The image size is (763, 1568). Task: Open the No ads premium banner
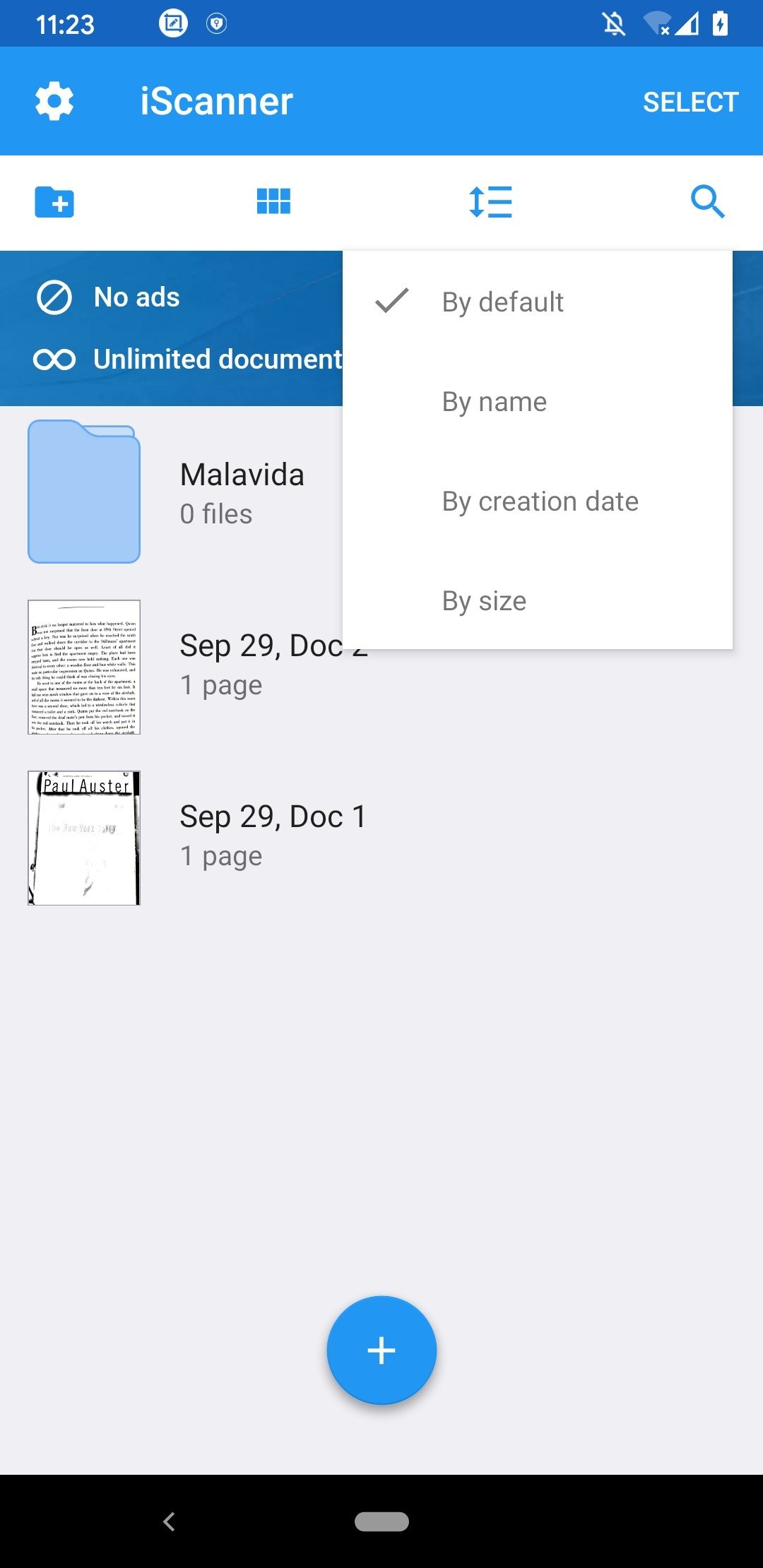pos(172,328)
